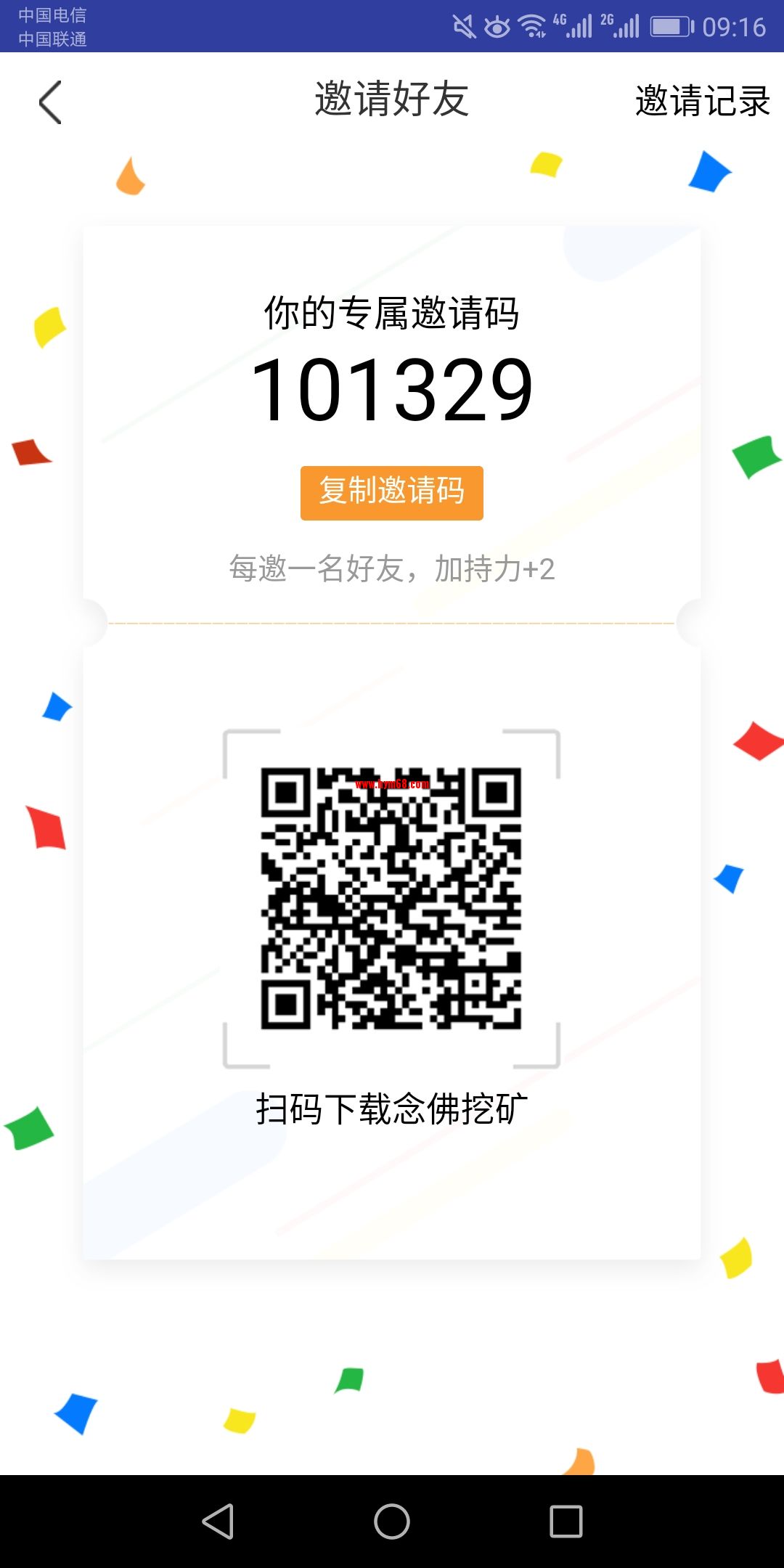Tap the orange 复制邀请码 button
The image size is (784, 1568).
392,493
